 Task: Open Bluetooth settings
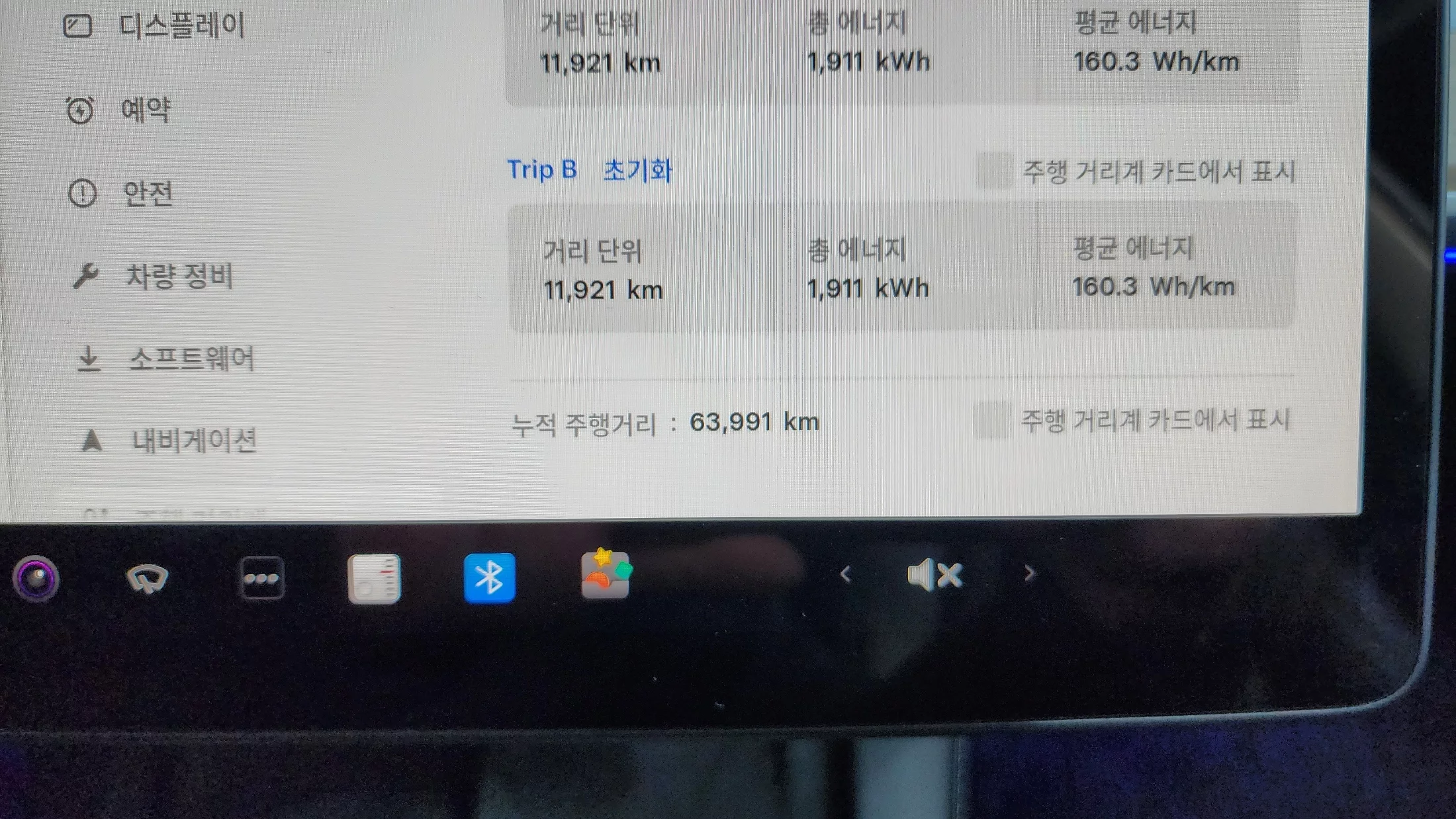click(489, 578)
